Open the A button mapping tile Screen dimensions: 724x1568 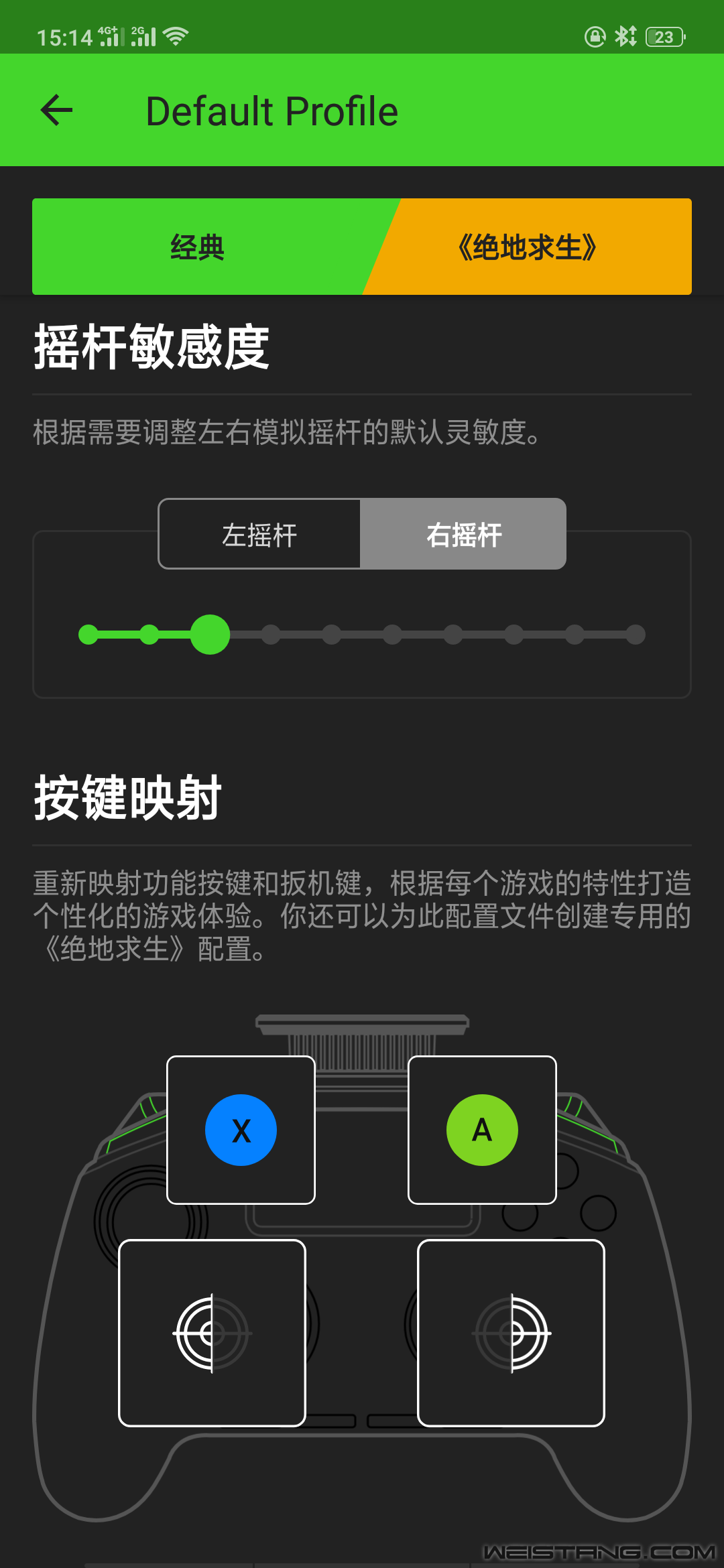482,1130
